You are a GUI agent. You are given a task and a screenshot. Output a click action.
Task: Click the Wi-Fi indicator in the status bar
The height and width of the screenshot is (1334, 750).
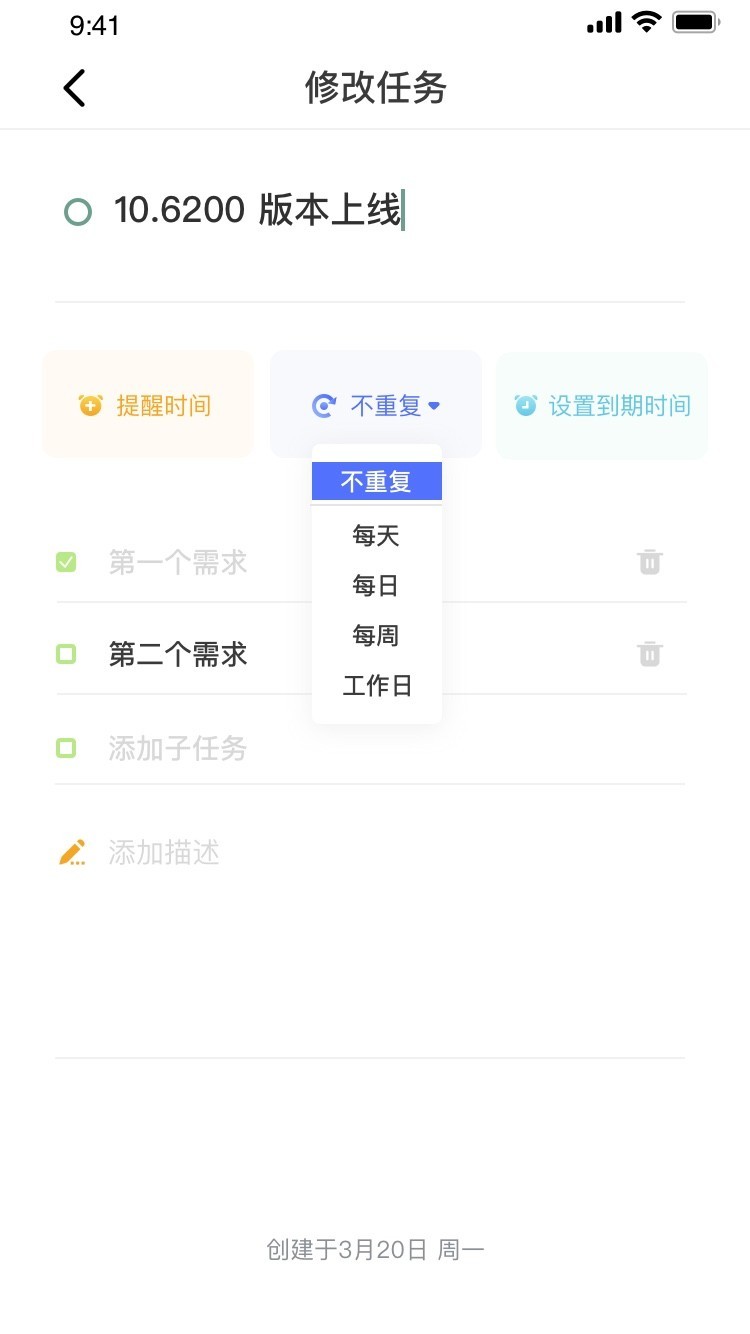click(646, 20)
